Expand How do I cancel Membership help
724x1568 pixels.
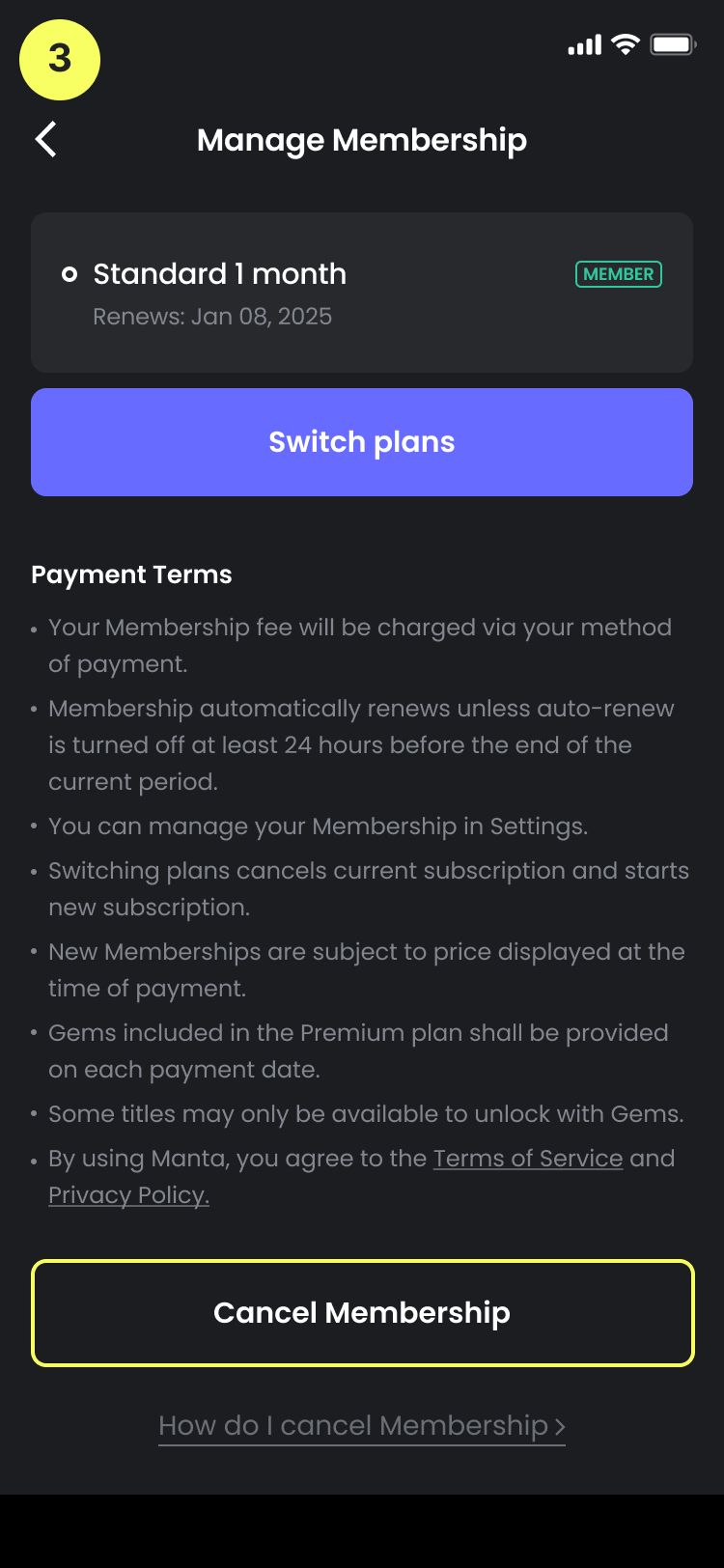tap(361, 1426)
